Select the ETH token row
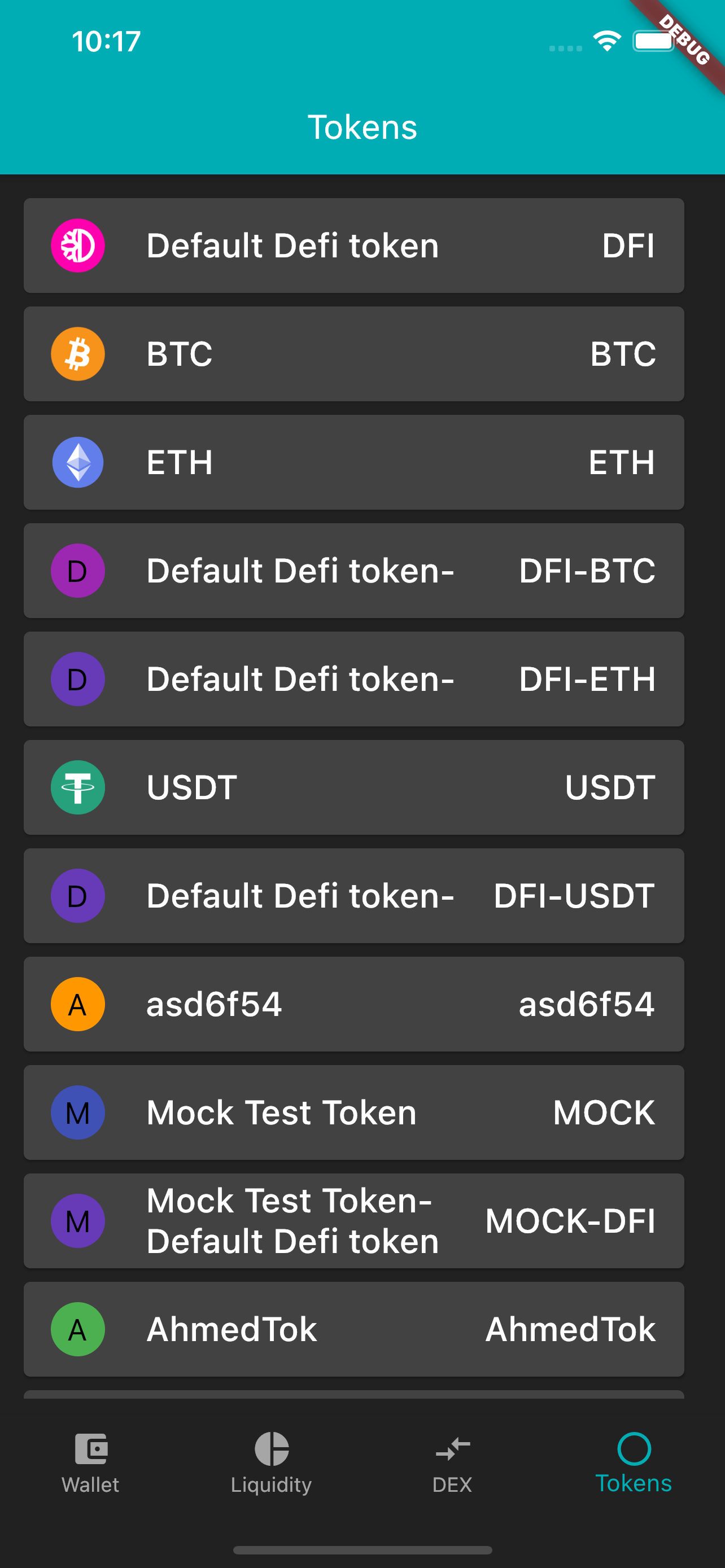The width and height of the screenshot is (725, 1568). (353, 462)
